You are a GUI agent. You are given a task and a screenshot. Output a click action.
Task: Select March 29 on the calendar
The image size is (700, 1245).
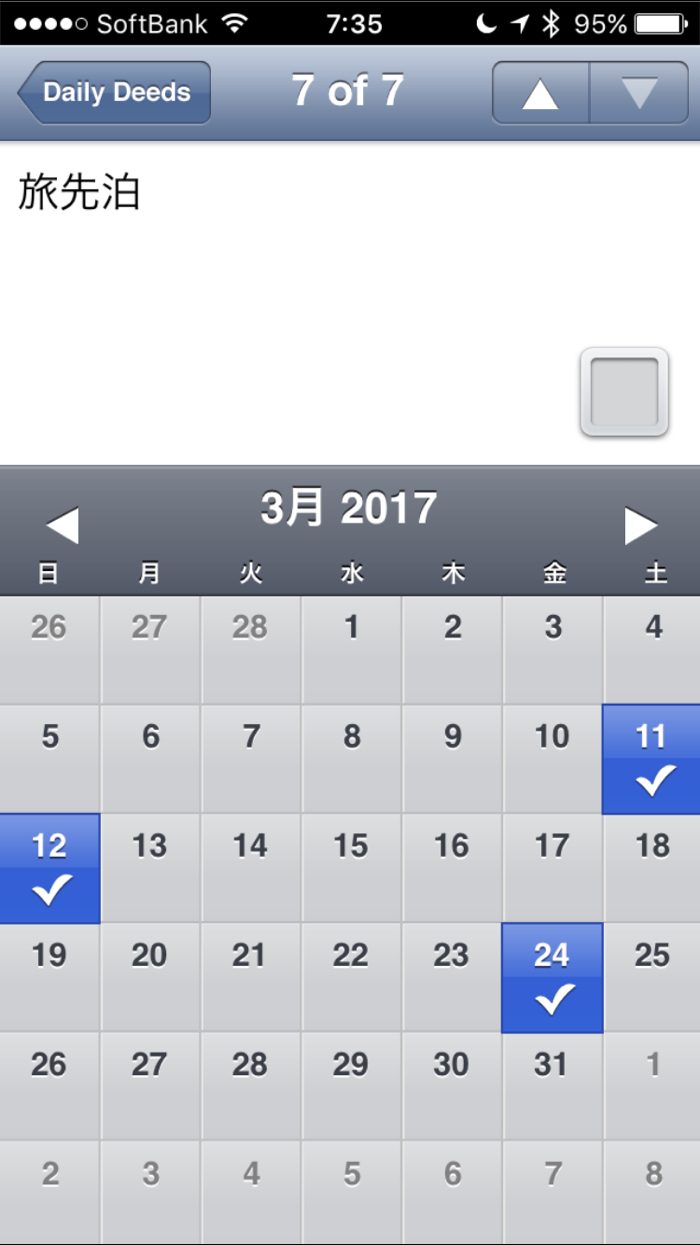[351, 1086]
